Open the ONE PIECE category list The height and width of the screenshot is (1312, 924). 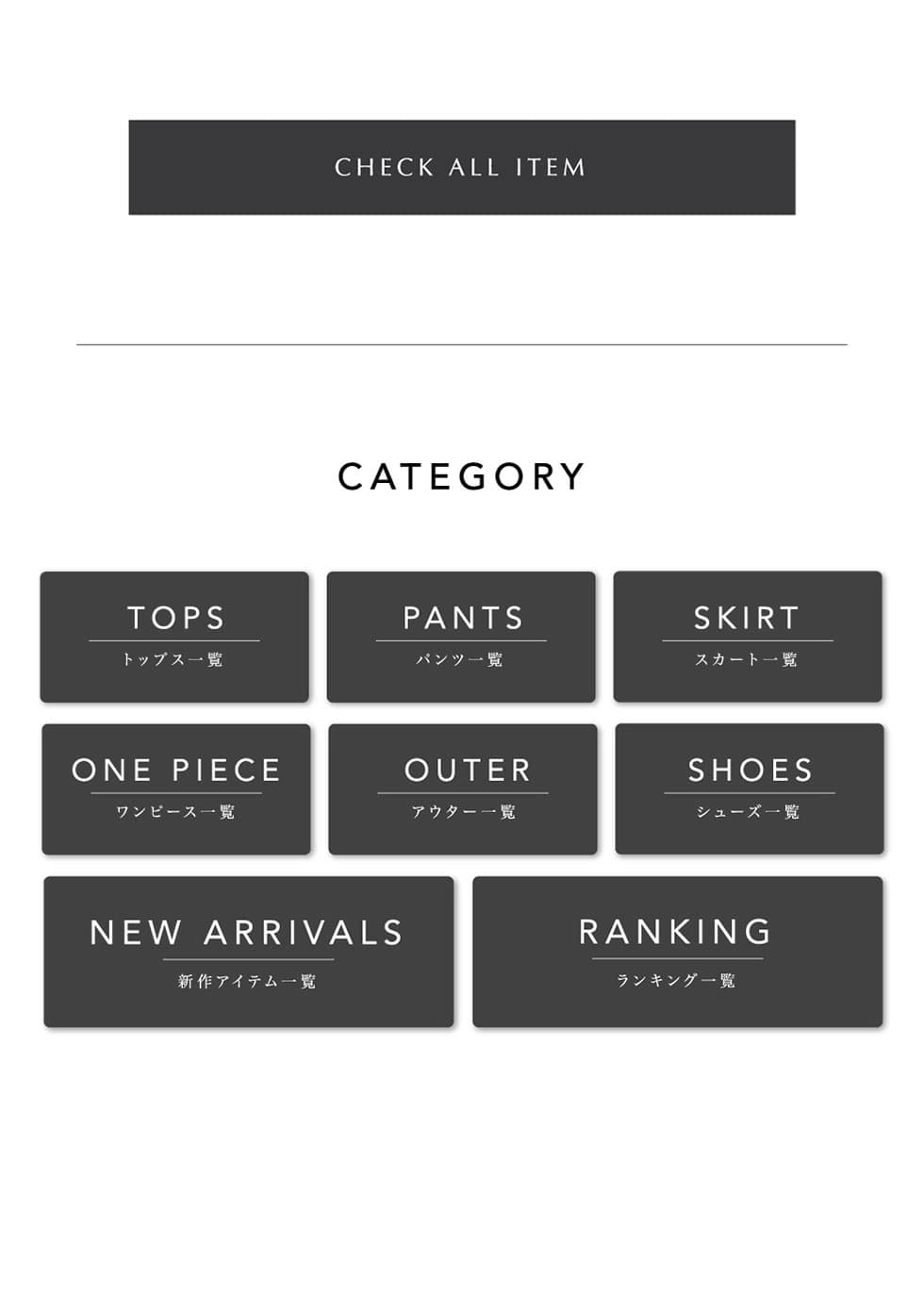pyautogui.click(x=176, y=789)
